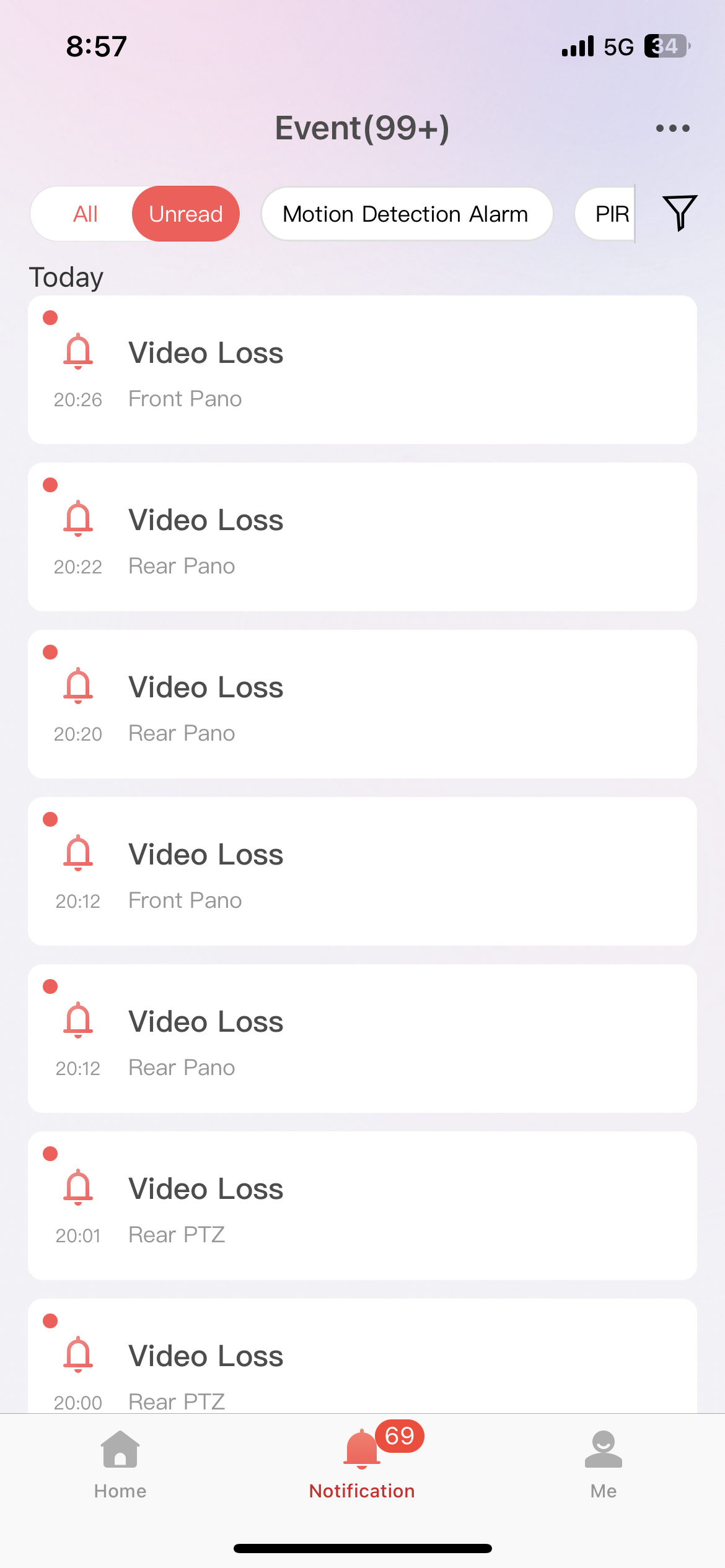The width and height of the screenshot is (725, 1568).
Task: Filter events by PIR chip
Action: click(x=609, y=214)
